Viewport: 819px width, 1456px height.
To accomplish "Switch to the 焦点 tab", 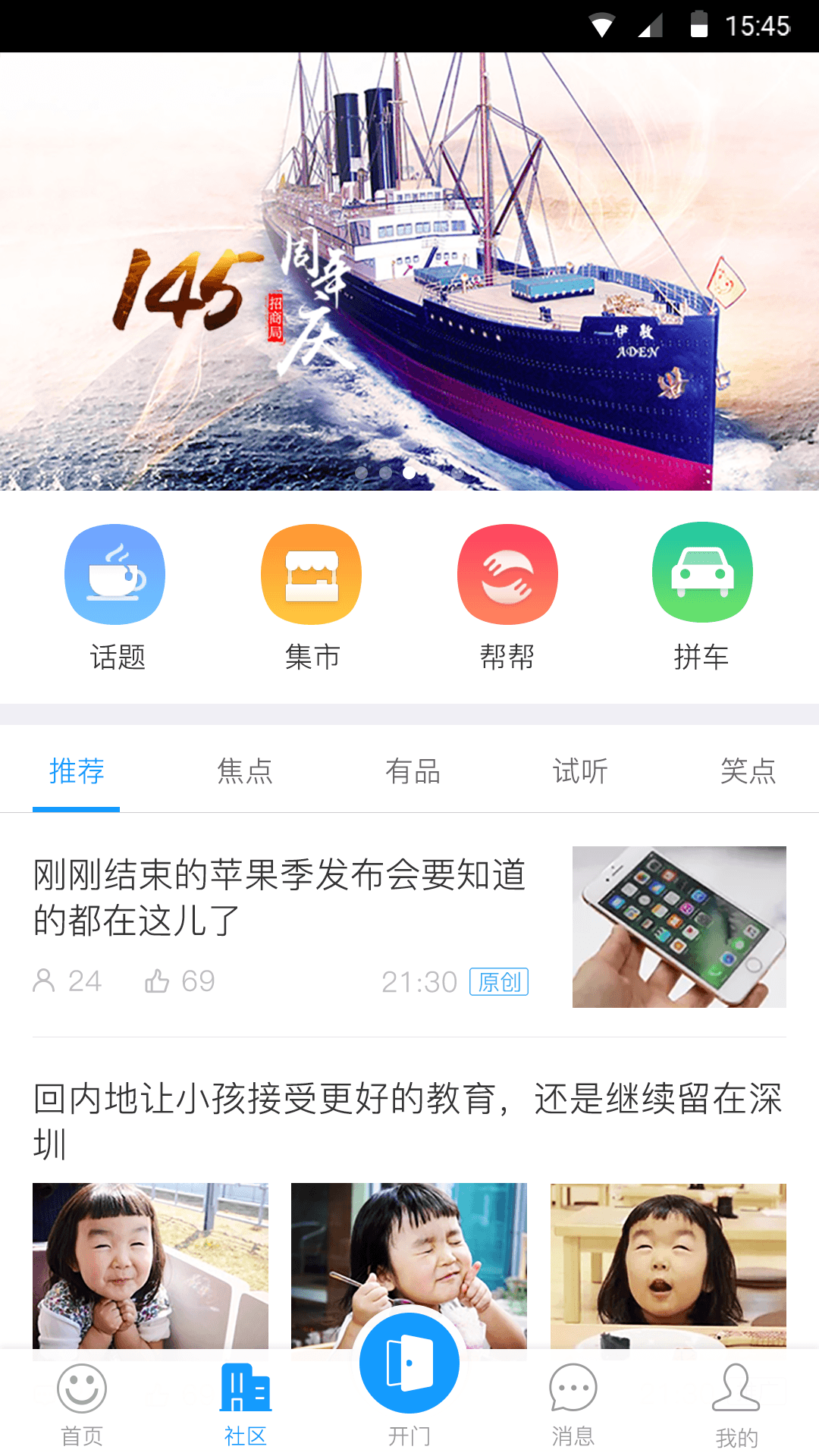I will 244,771.
